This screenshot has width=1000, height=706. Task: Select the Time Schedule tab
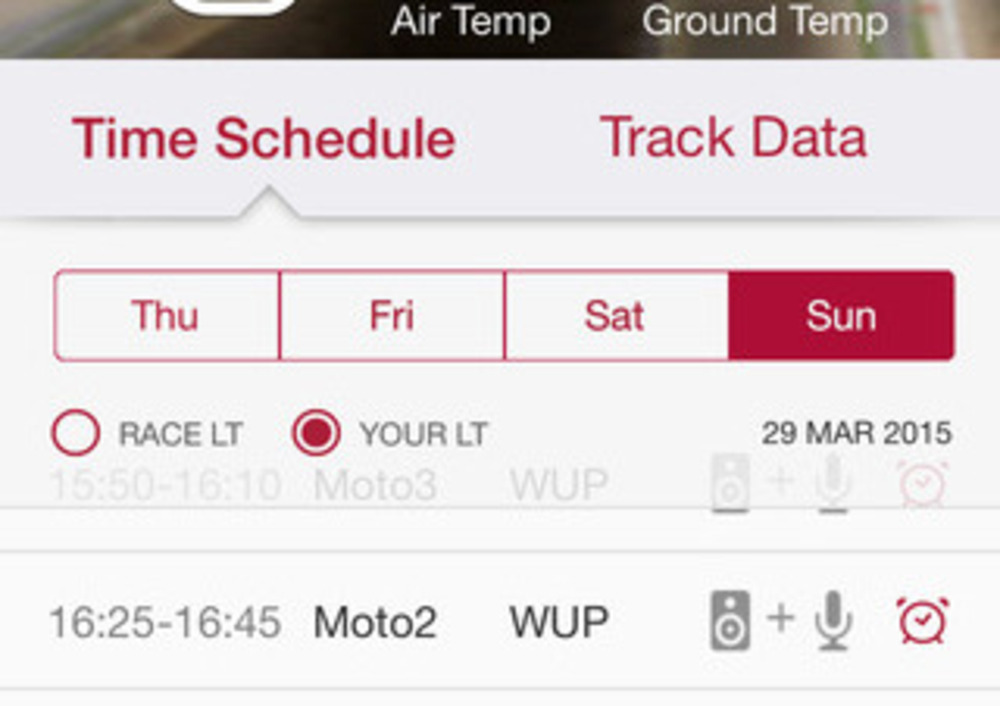click(x=264, y=137)
